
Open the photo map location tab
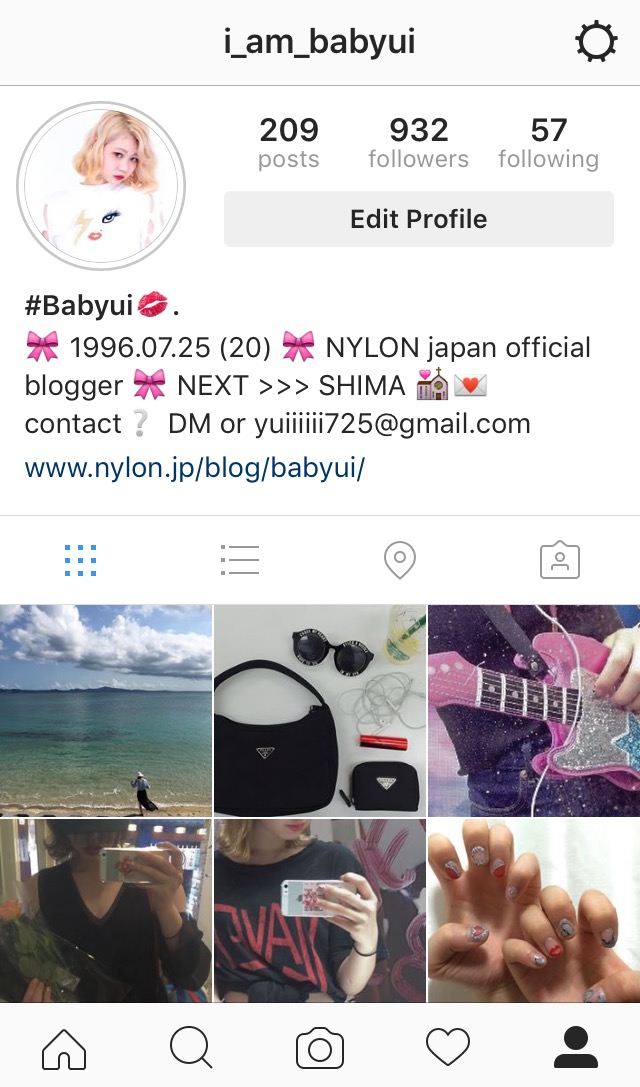point(400,560)
